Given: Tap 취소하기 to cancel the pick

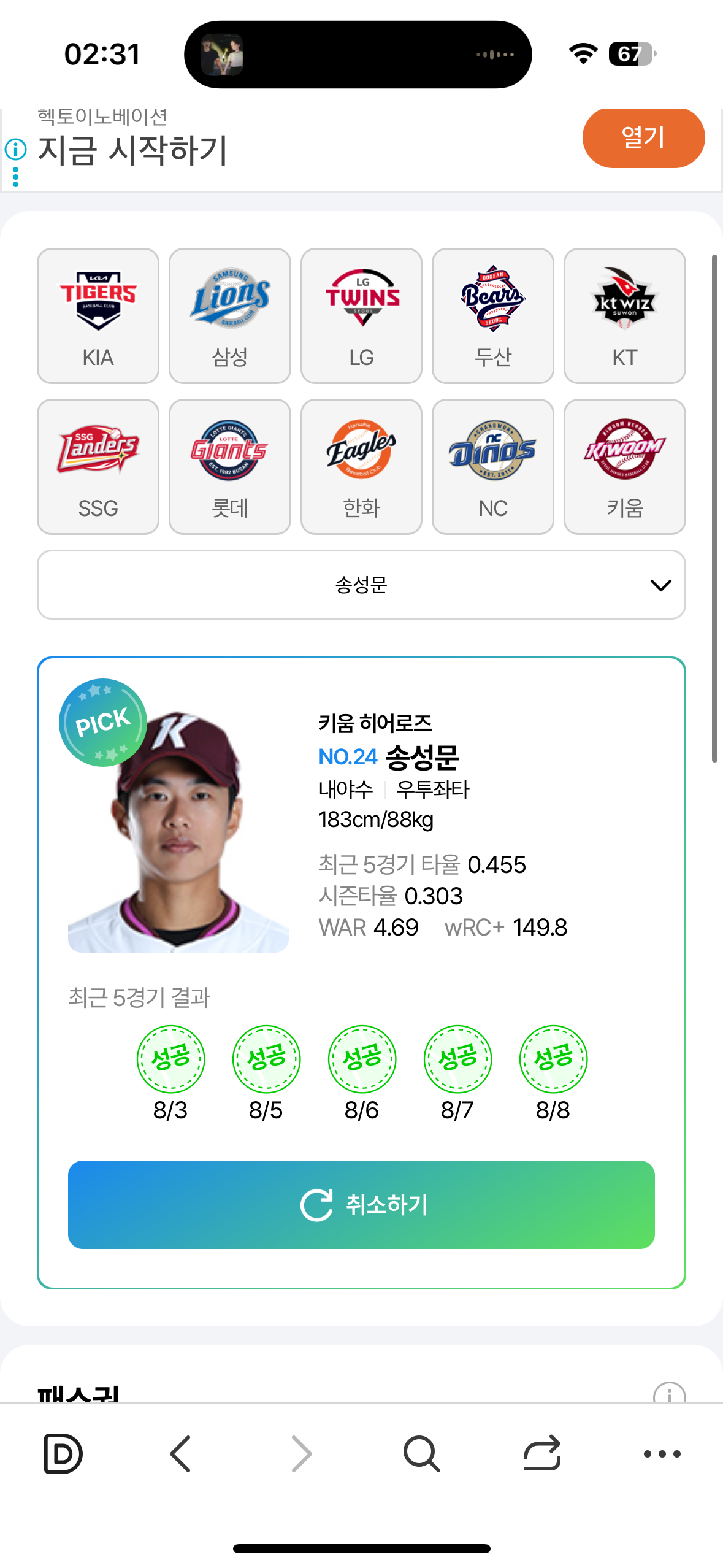Looking at the screenshot, I should click(361, 1204).
